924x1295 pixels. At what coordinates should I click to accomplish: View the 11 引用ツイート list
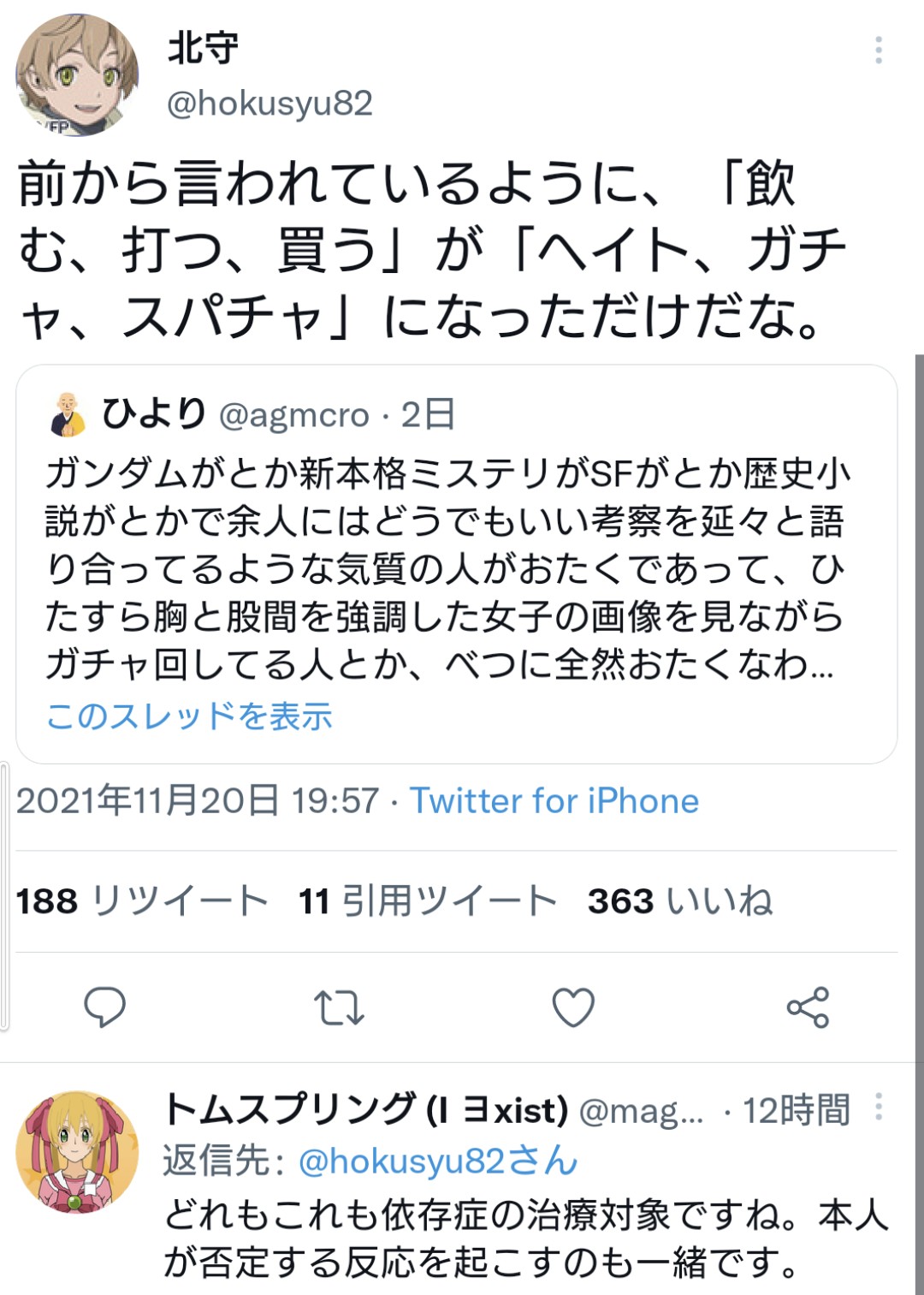[427, 901]
